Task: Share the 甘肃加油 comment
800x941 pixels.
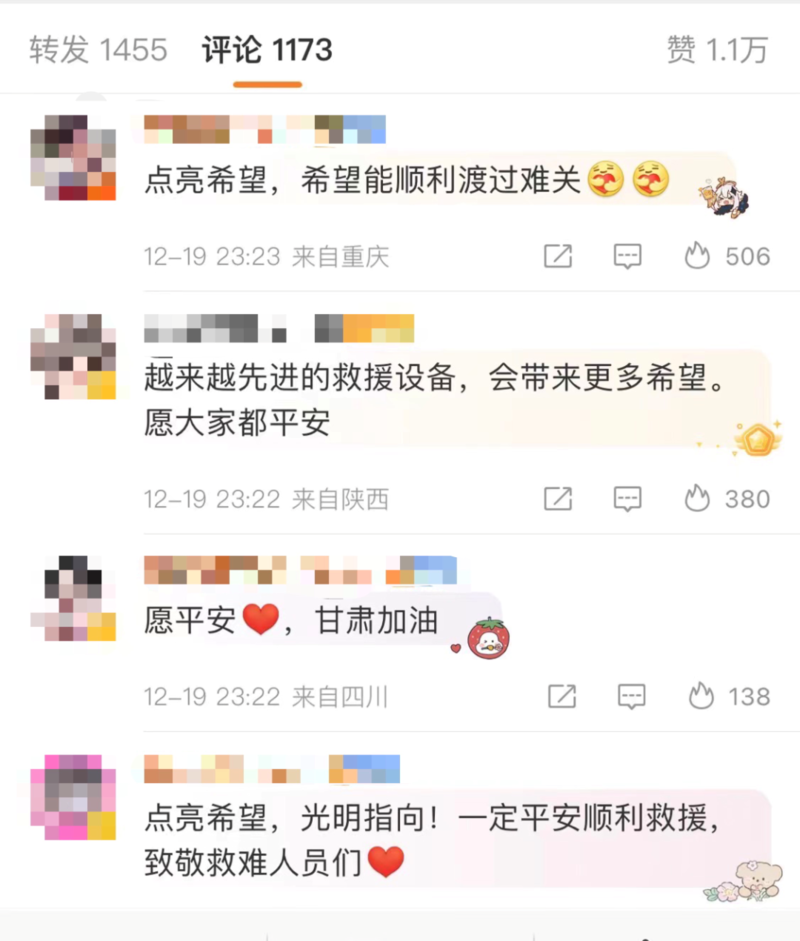Action: 562,696
